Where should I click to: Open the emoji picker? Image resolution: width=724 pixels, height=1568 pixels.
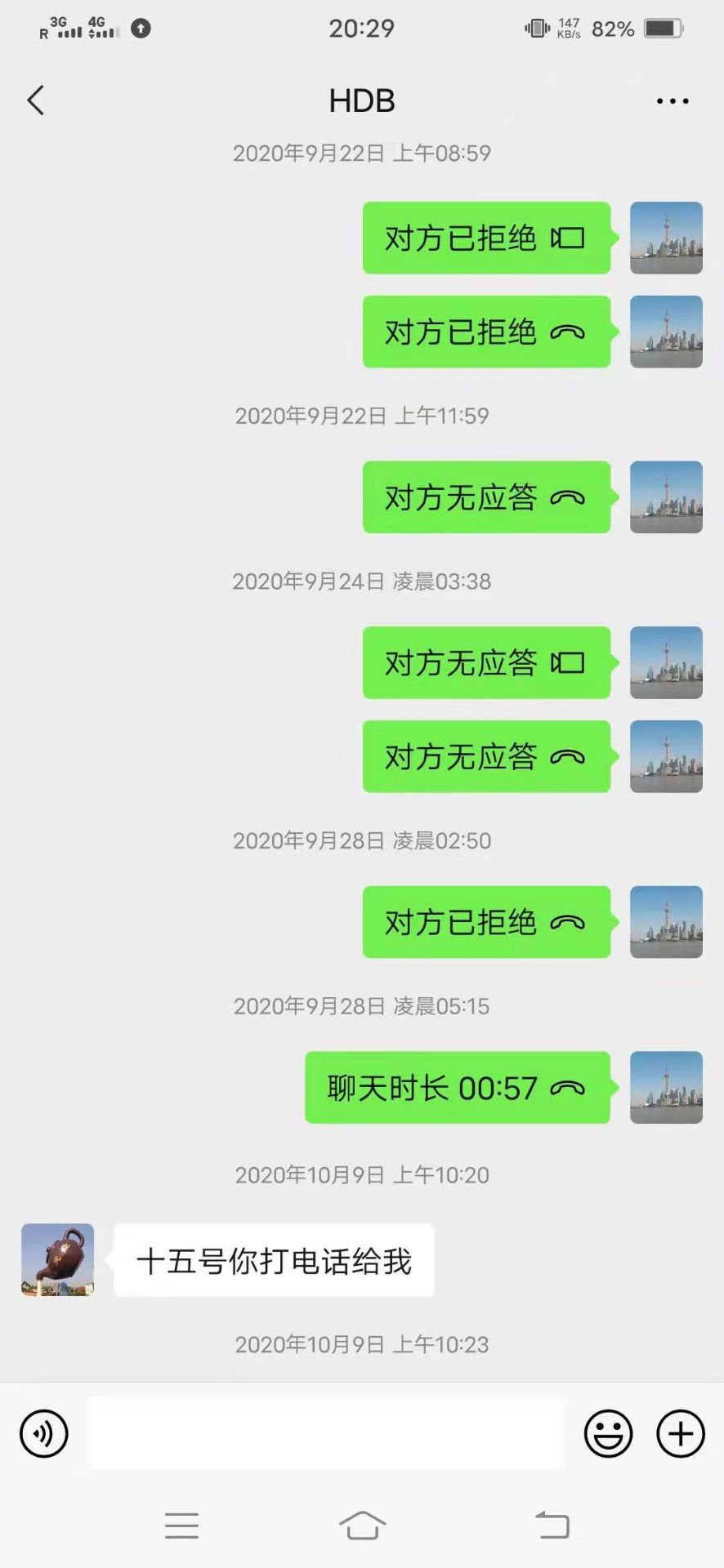(x=608, y=1433)
